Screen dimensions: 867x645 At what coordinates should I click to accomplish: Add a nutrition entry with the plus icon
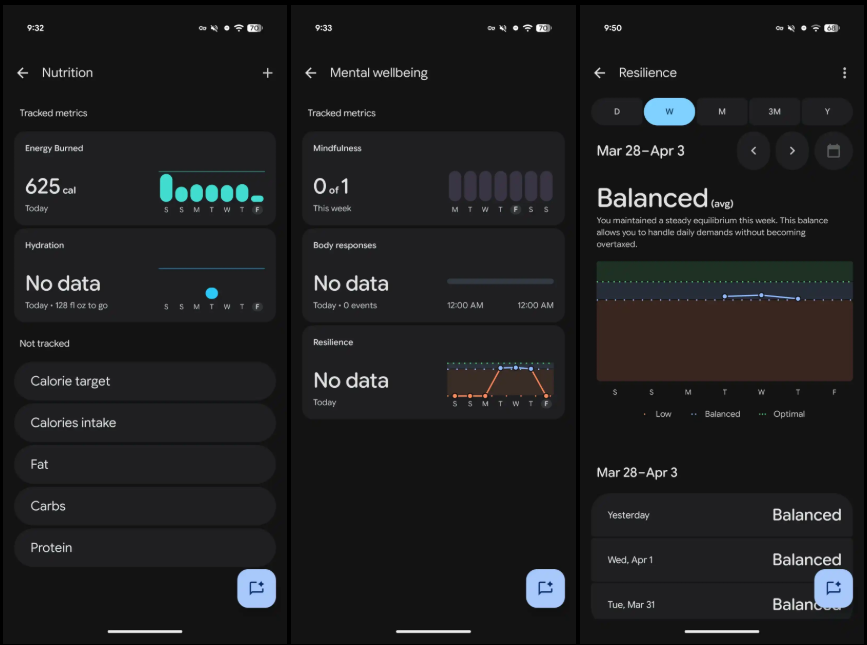[x=267, y=73]
